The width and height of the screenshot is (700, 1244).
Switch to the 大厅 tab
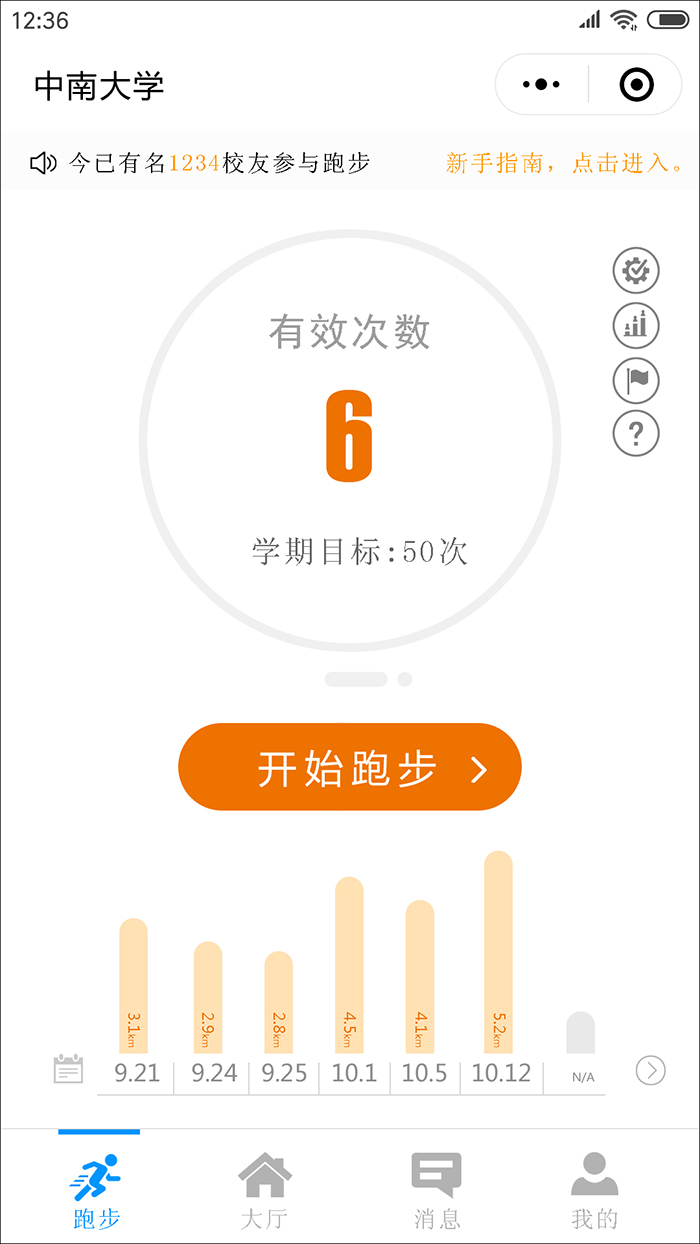tap(264, 1190)
